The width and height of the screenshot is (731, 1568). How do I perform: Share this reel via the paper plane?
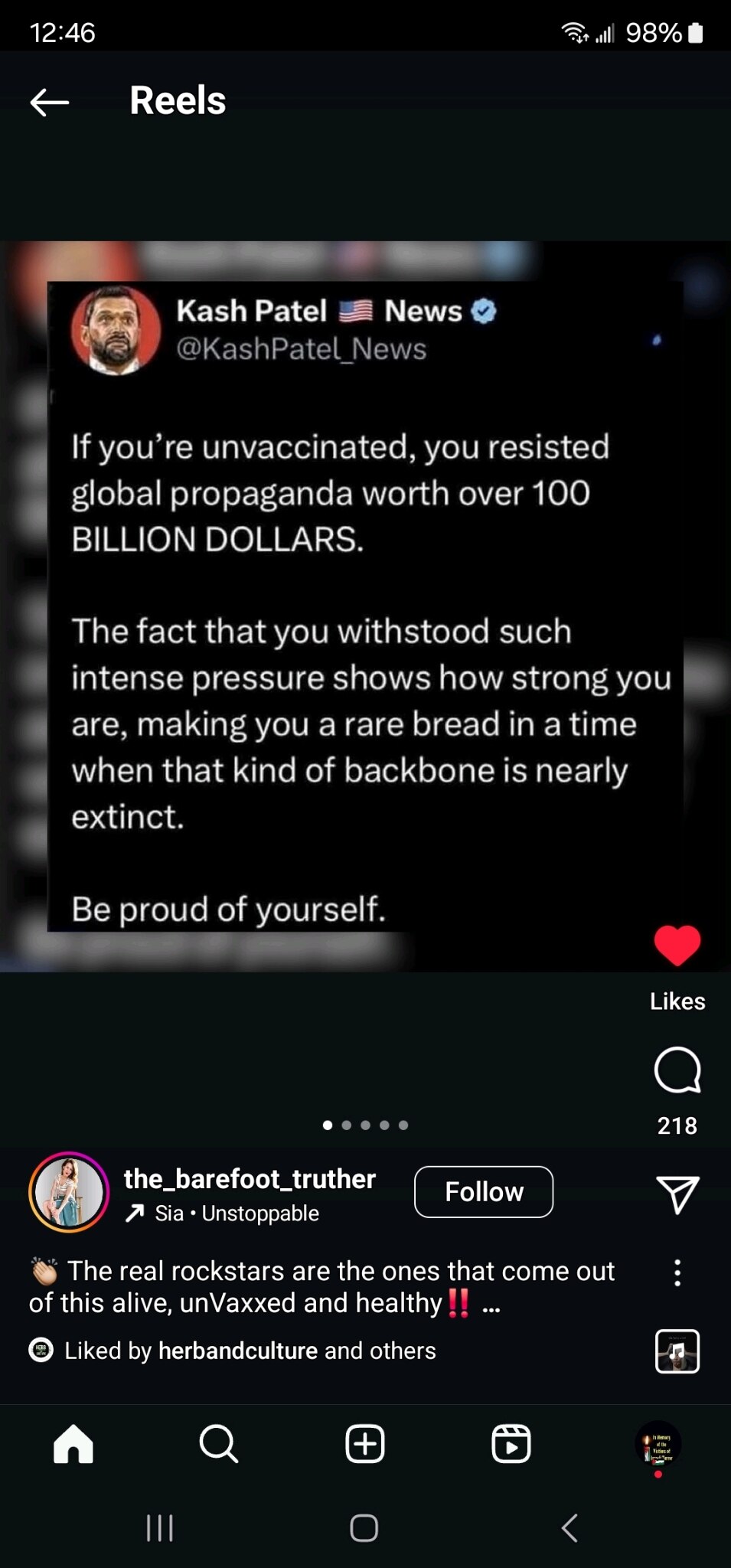pos(677,1194)
